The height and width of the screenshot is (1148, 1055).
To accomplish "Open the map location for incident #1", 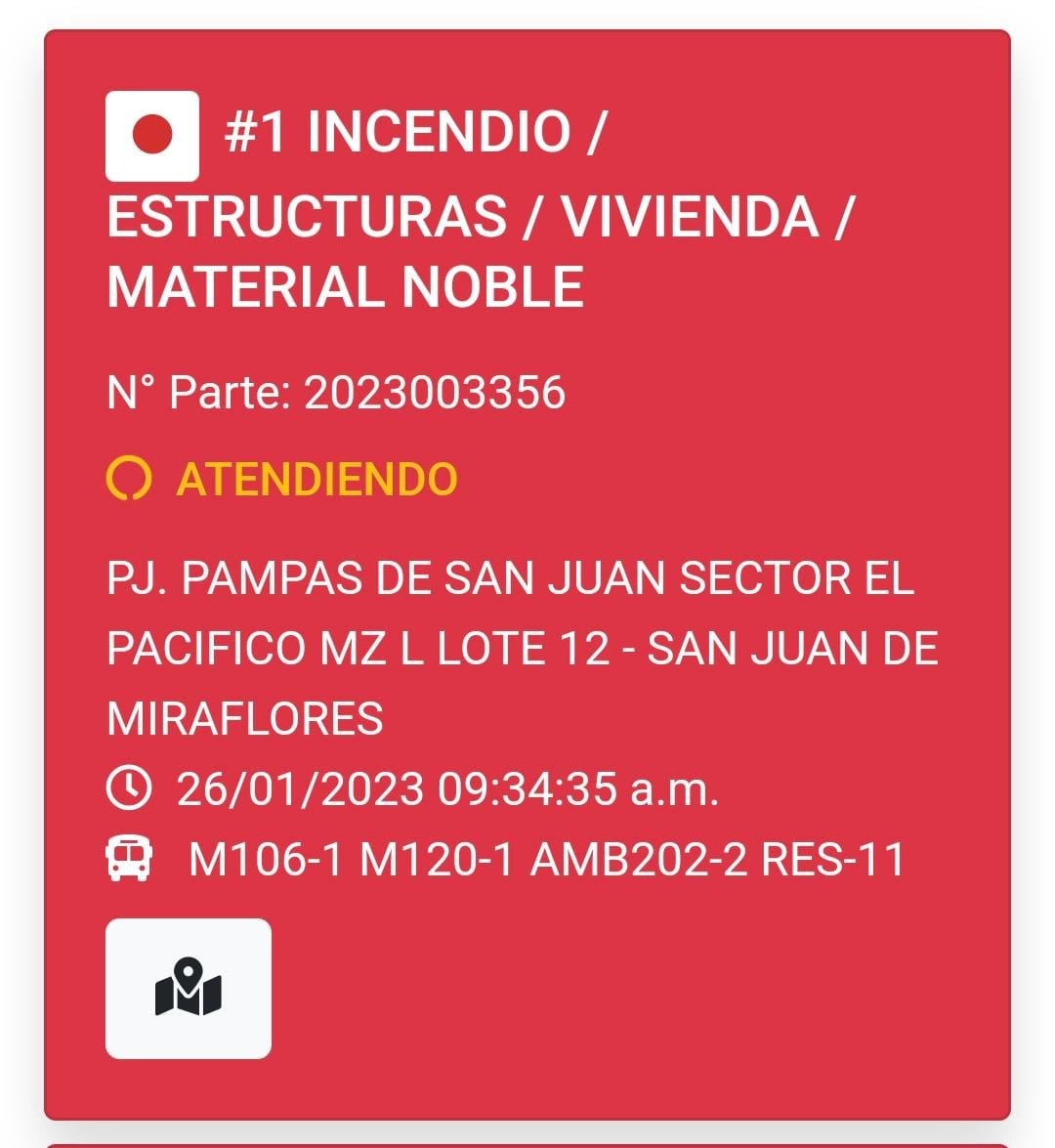I will tap(188, 988).
